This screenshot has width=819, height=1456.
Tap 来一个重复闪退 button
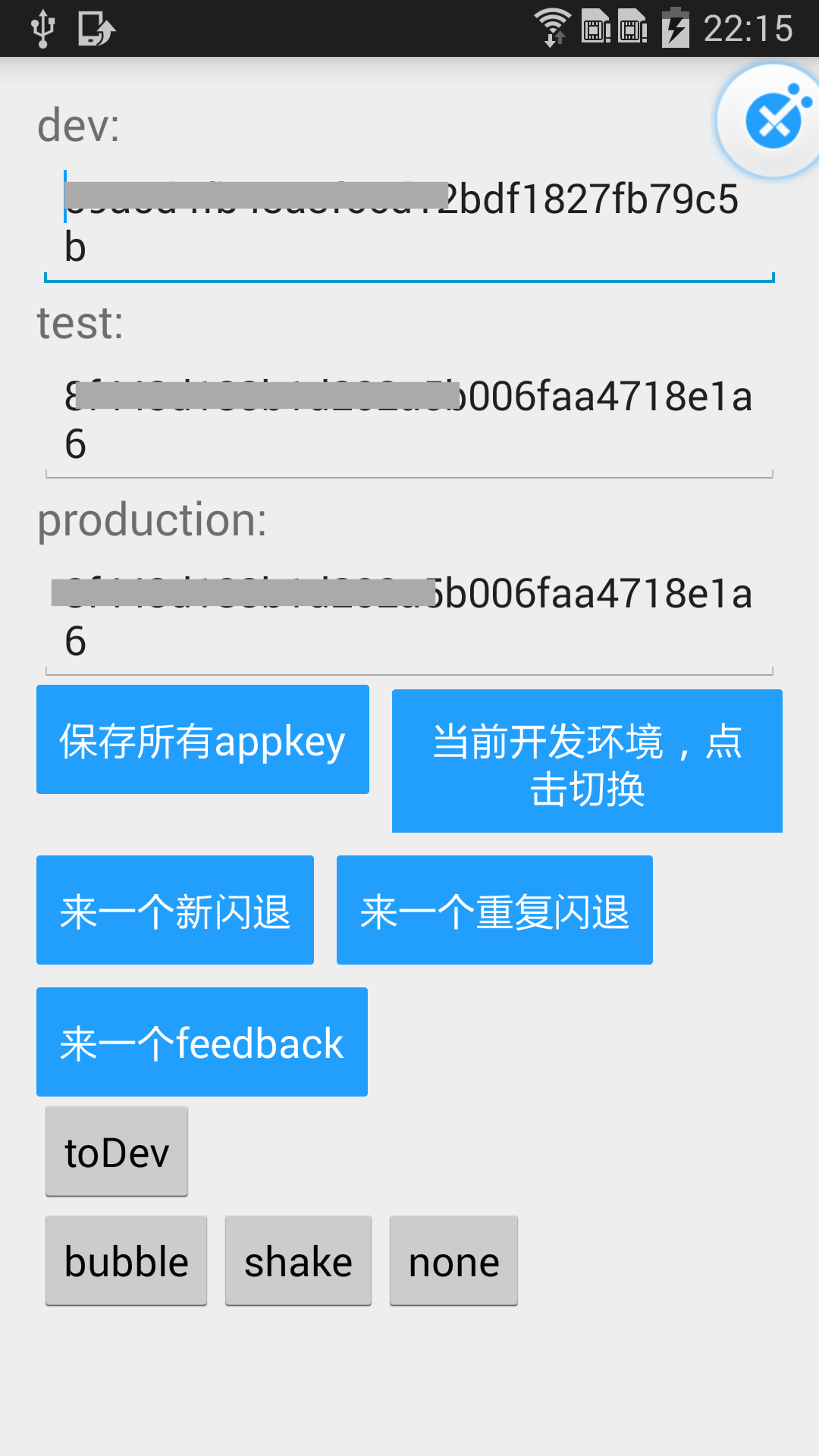pos(494,910)
